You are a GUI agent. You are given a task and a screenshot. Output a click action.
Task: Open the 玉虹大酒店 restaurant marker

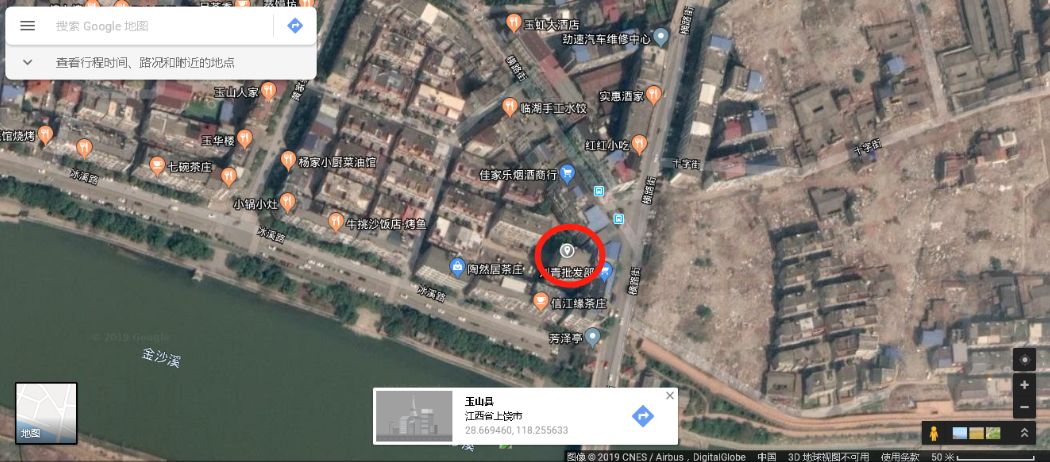pyautogui.click(x=514, y=22)
